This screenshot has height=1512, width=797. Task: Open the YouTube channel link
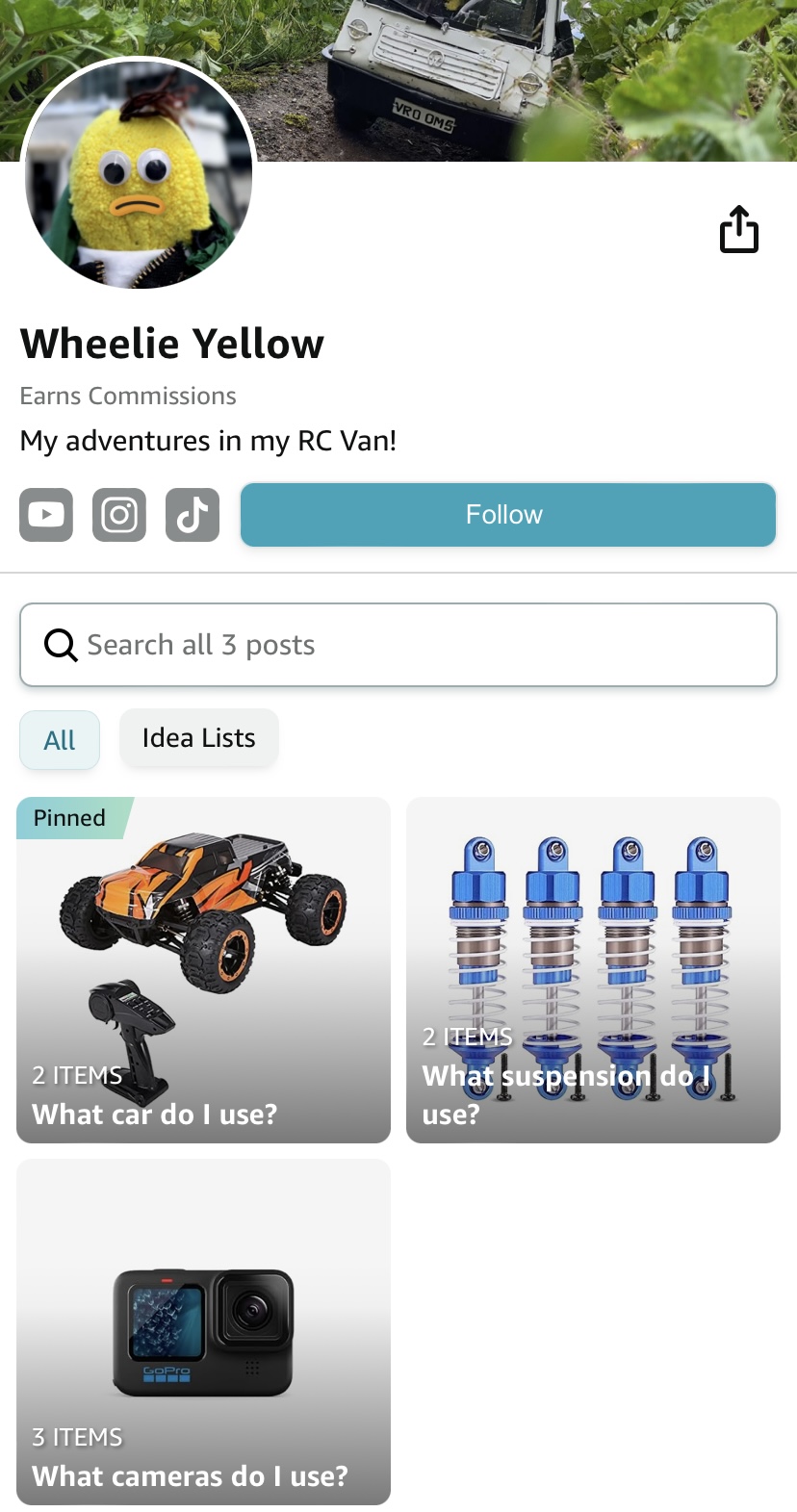click(x=46, y=515)
